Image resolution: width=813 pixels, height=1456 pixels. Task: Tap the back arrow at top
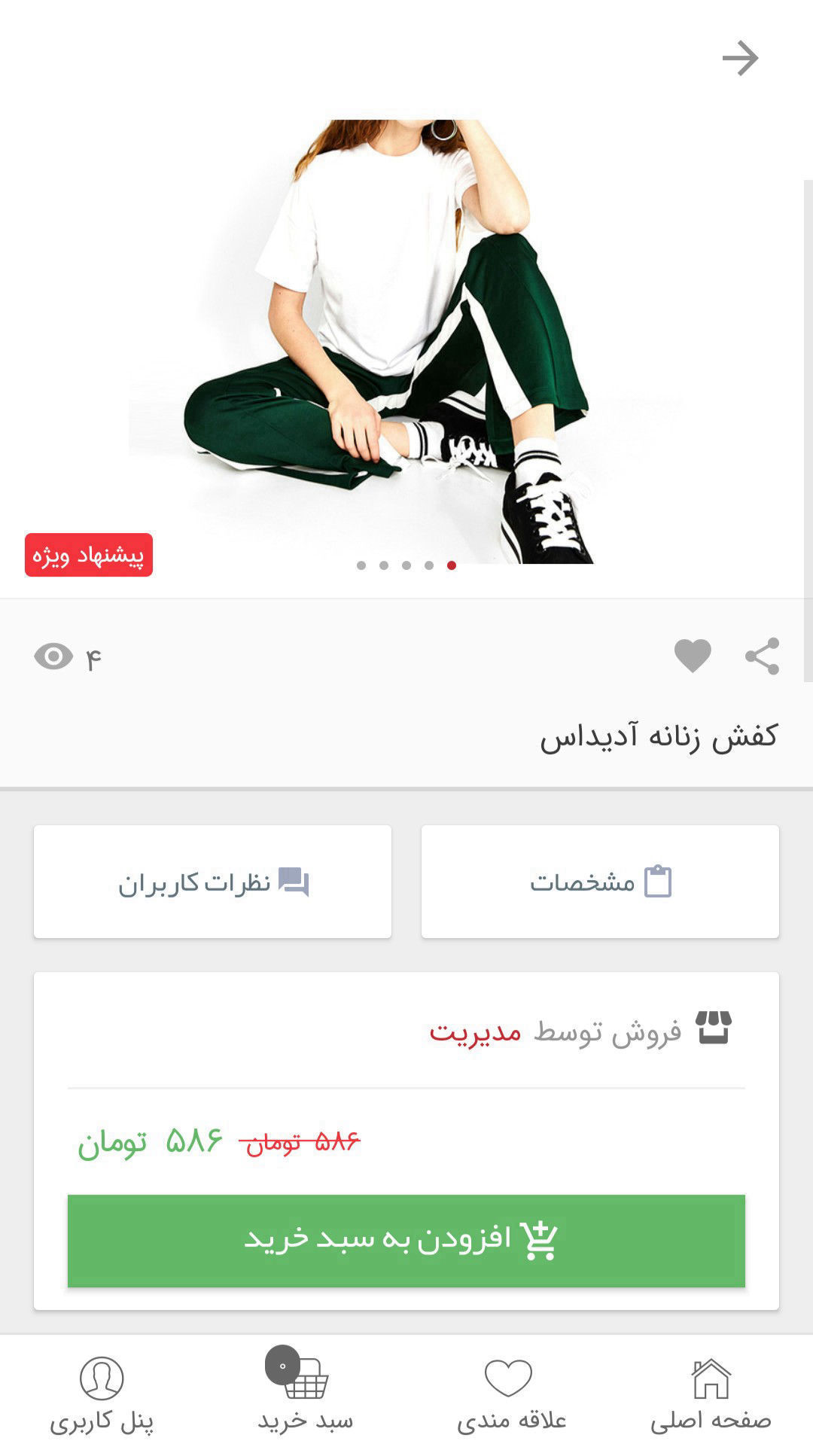[x=740, y=59]
